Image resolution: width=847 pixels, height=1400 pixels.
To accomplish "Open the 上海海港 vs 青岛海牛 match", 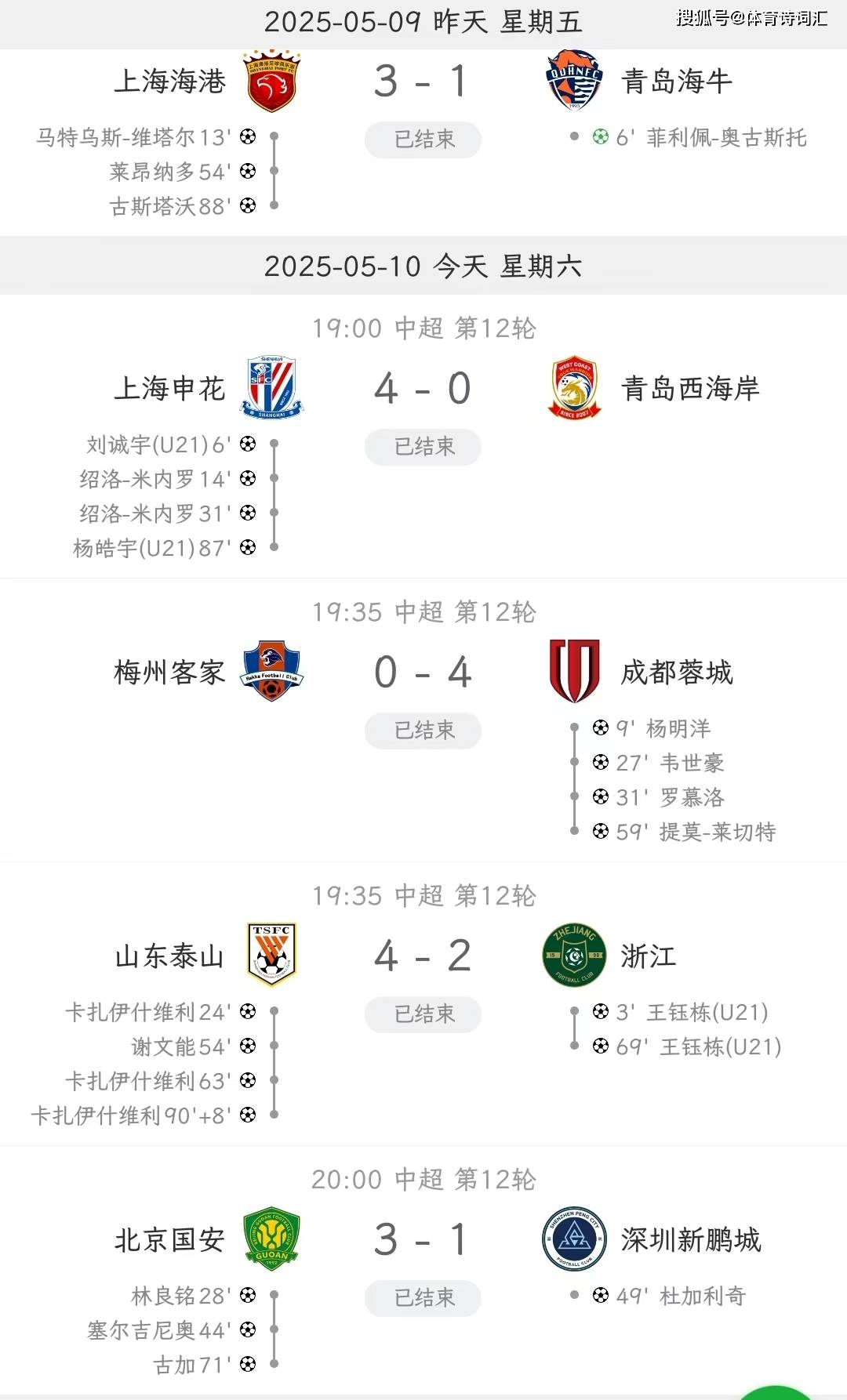I will 423,82.
